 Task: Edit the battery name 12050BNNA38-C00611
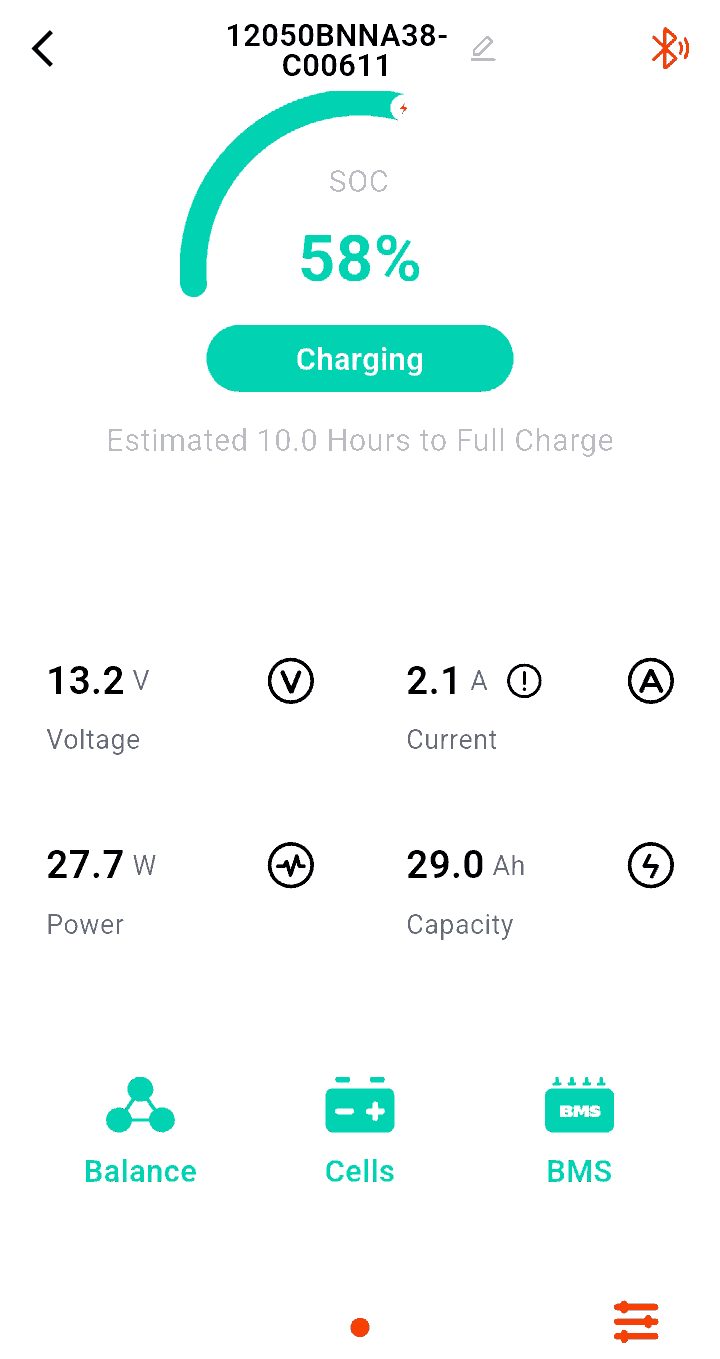(x=483, y=48)
